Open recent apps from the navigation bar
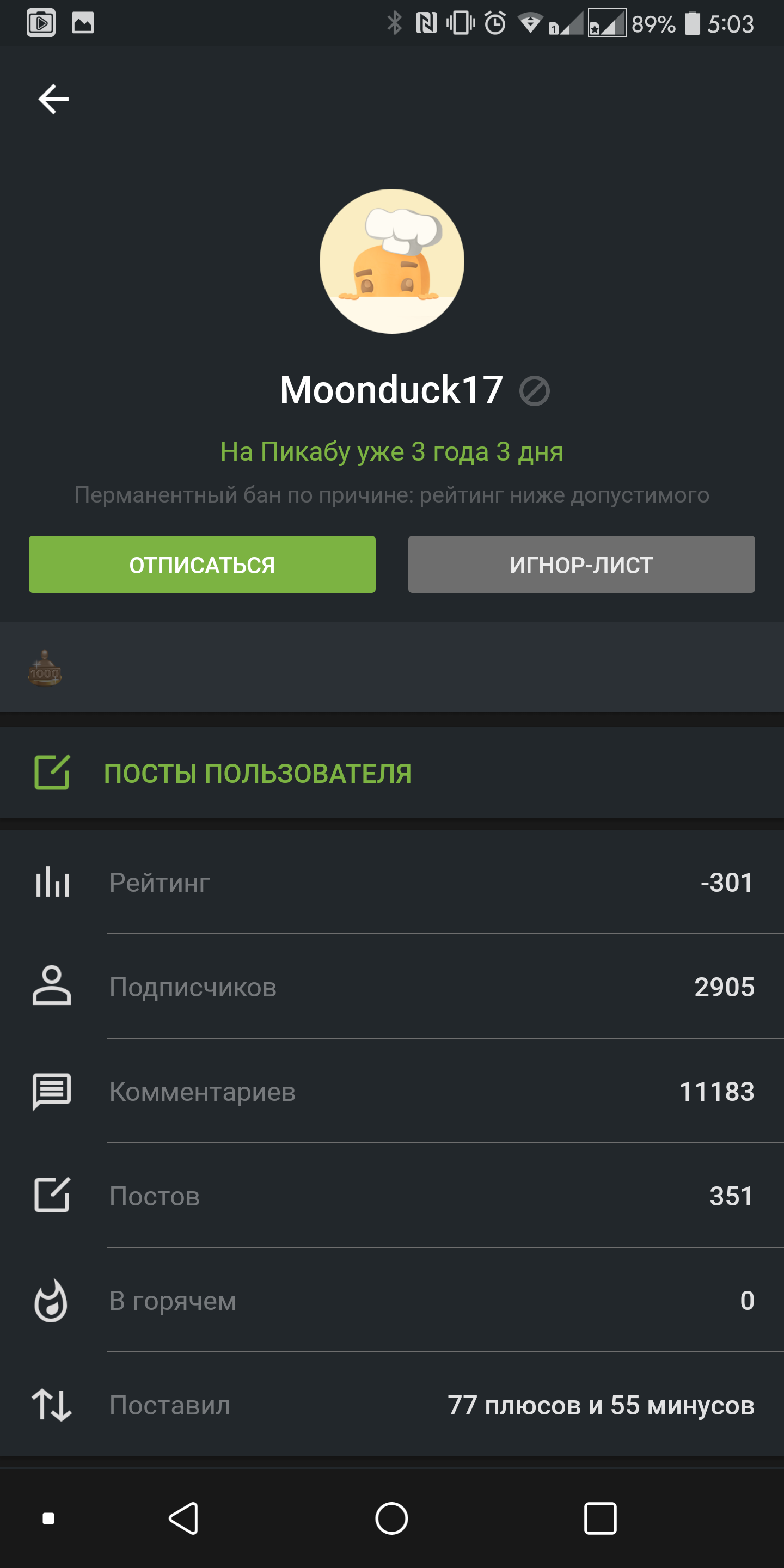The image size is (784, 1568). (600, 1518)
